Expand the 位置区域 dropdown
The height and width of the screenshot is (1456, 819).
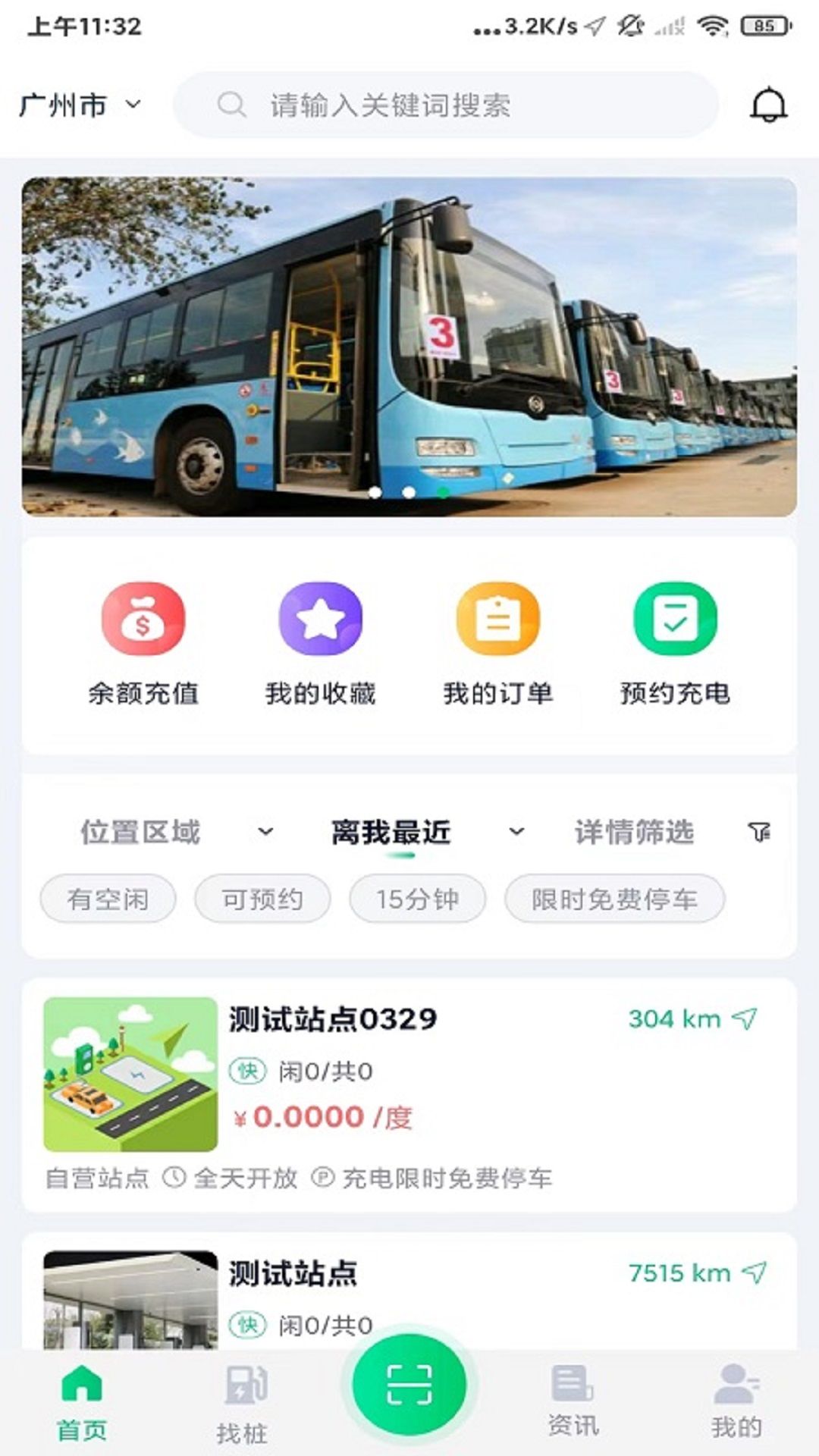click(x=176, y=832)
